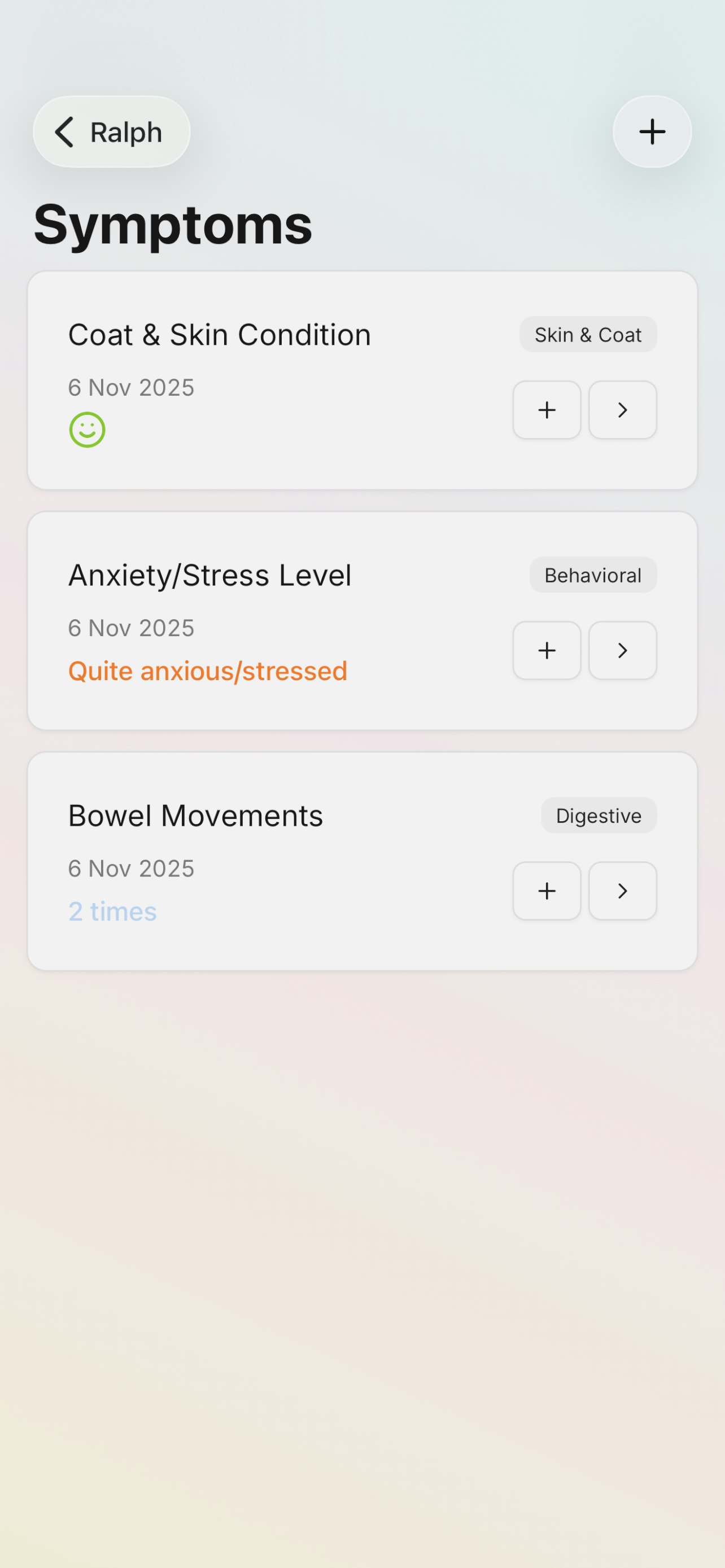Select the Behavioral category chip

pos(592,575)
